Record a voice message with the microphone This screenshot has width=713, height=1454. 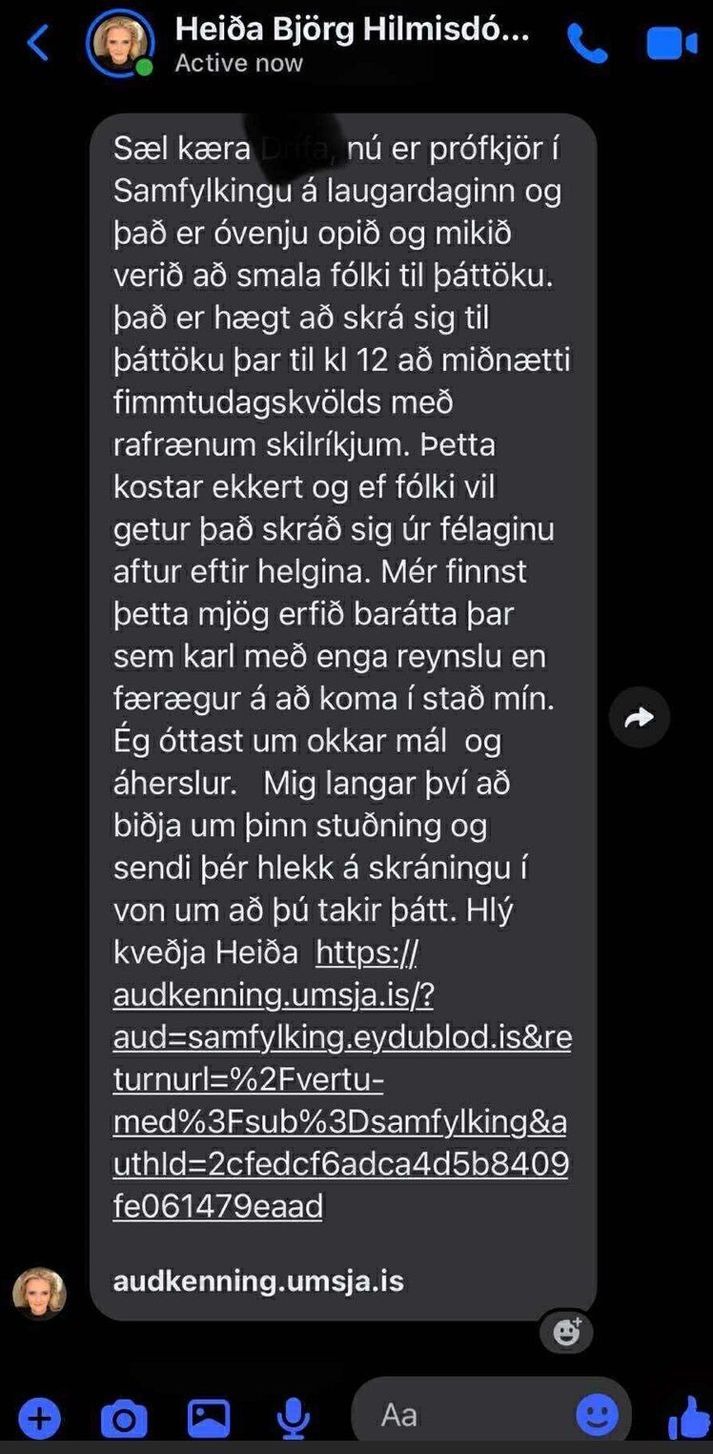point(292,1417)
